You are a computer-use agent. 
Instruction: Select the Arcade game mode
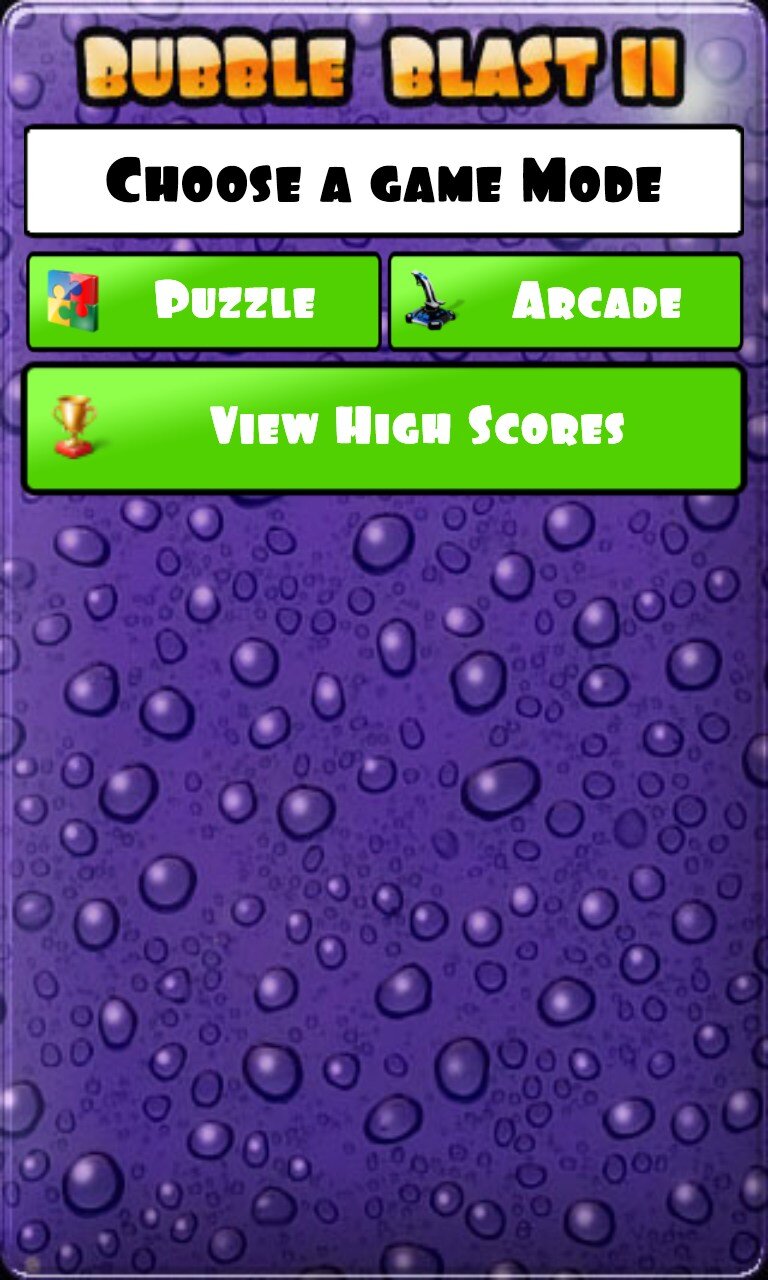565,302
